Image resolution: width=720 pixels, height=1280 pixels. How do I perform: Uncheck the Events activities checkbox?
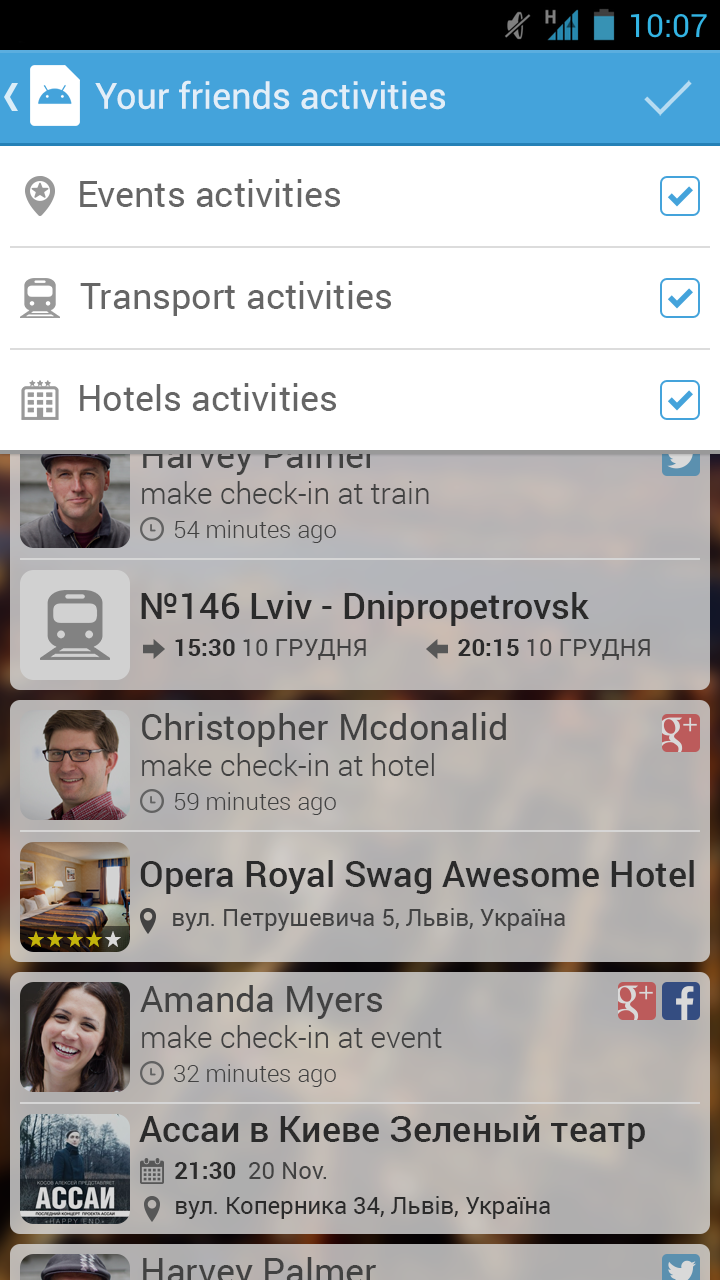point(679,196)
